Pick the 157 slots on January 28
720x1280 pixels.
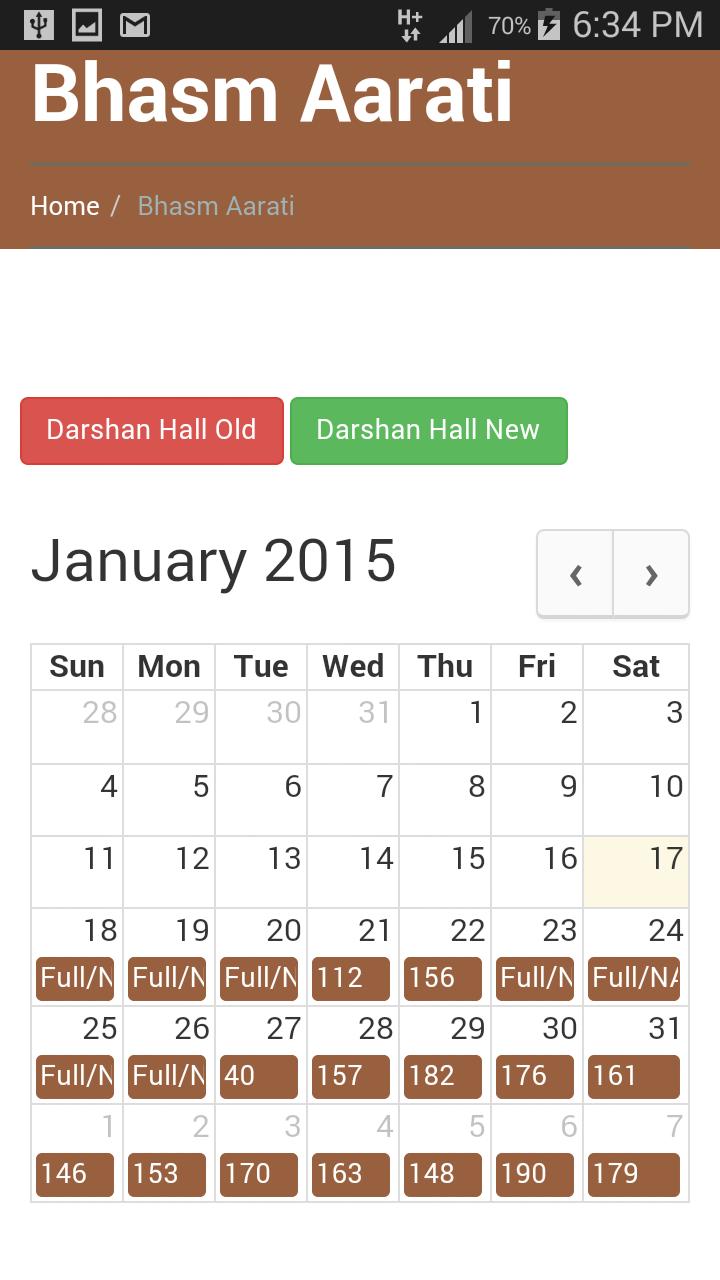tap(351, 1076)
